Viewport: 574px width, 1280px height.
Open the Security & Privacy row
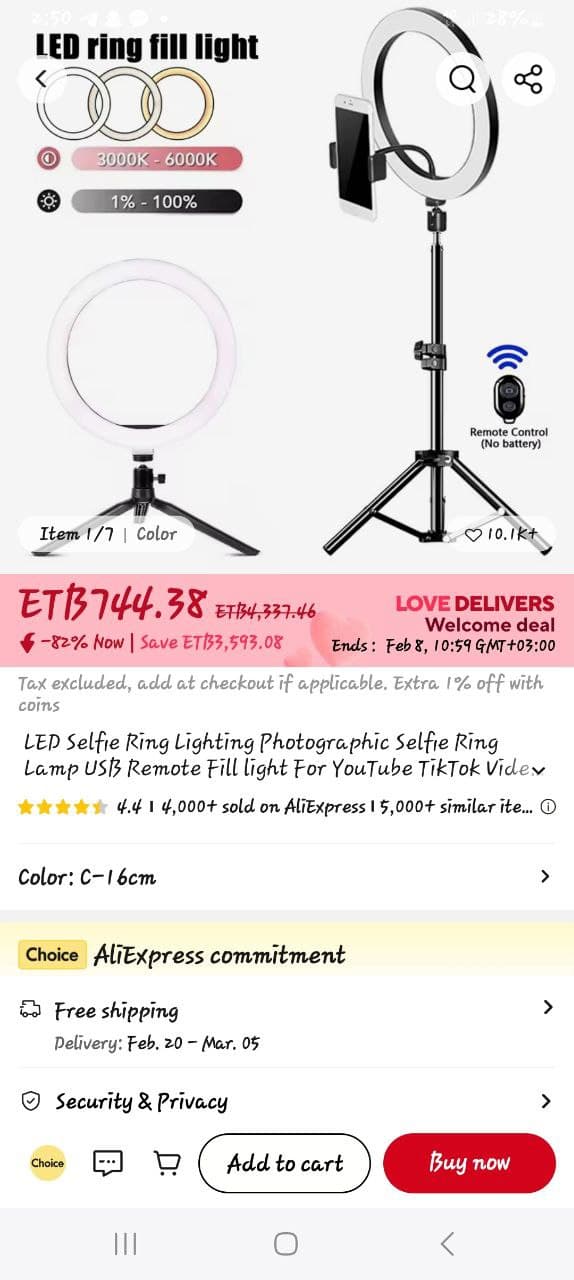[287, 1101]
